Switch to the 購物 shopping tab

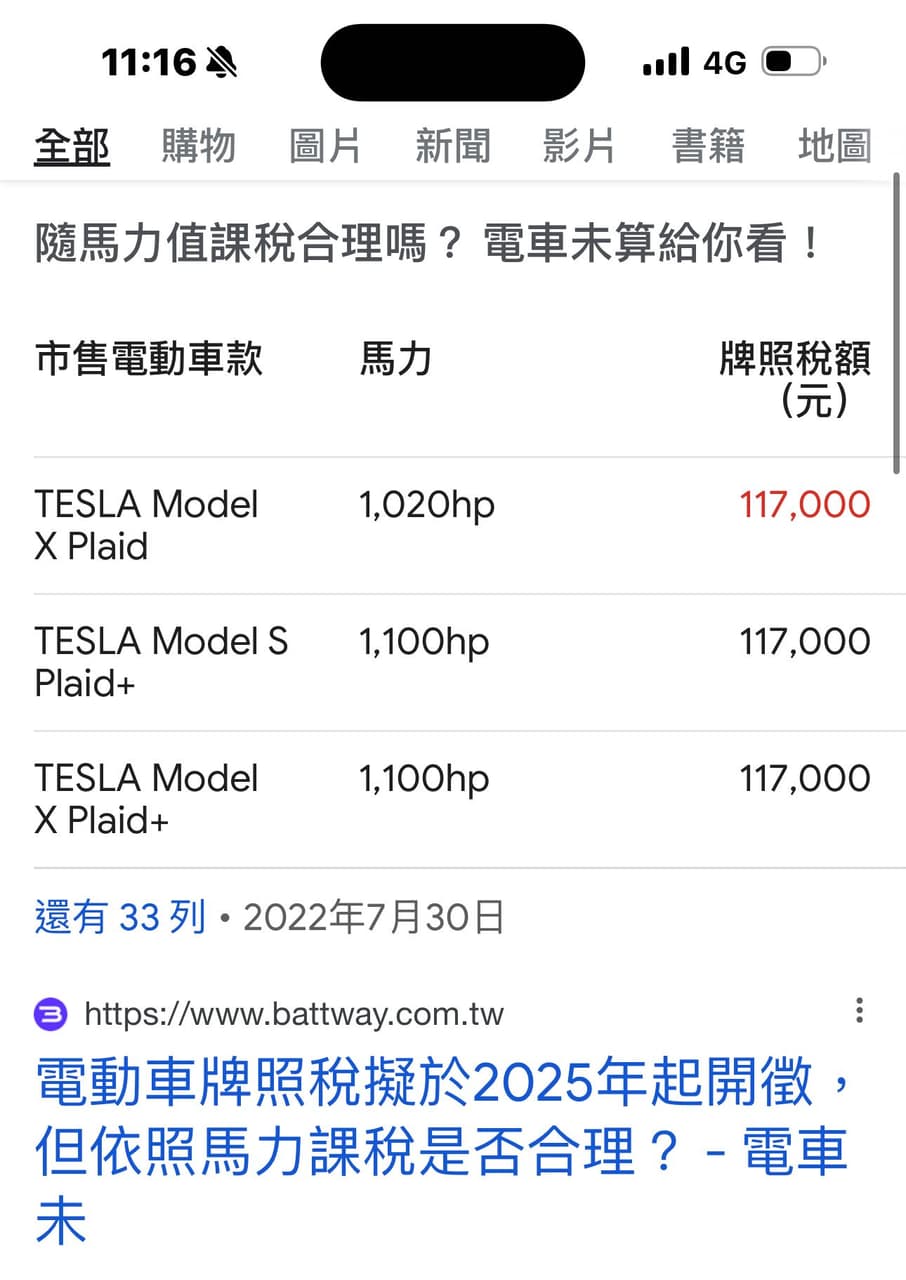[x=196, y=145]
